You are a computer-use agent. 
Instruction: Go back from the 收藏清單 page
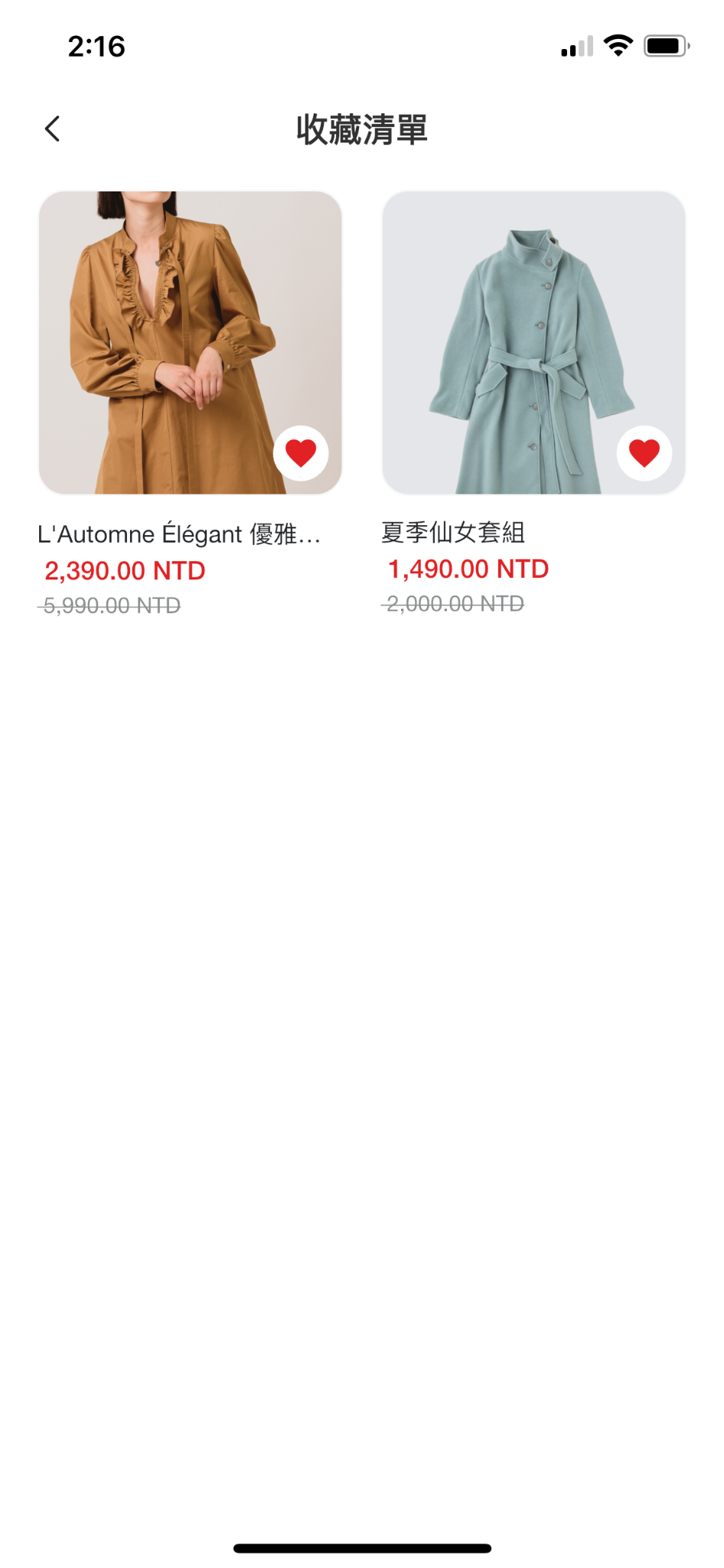pyautogui.click(x=52, y=129)
